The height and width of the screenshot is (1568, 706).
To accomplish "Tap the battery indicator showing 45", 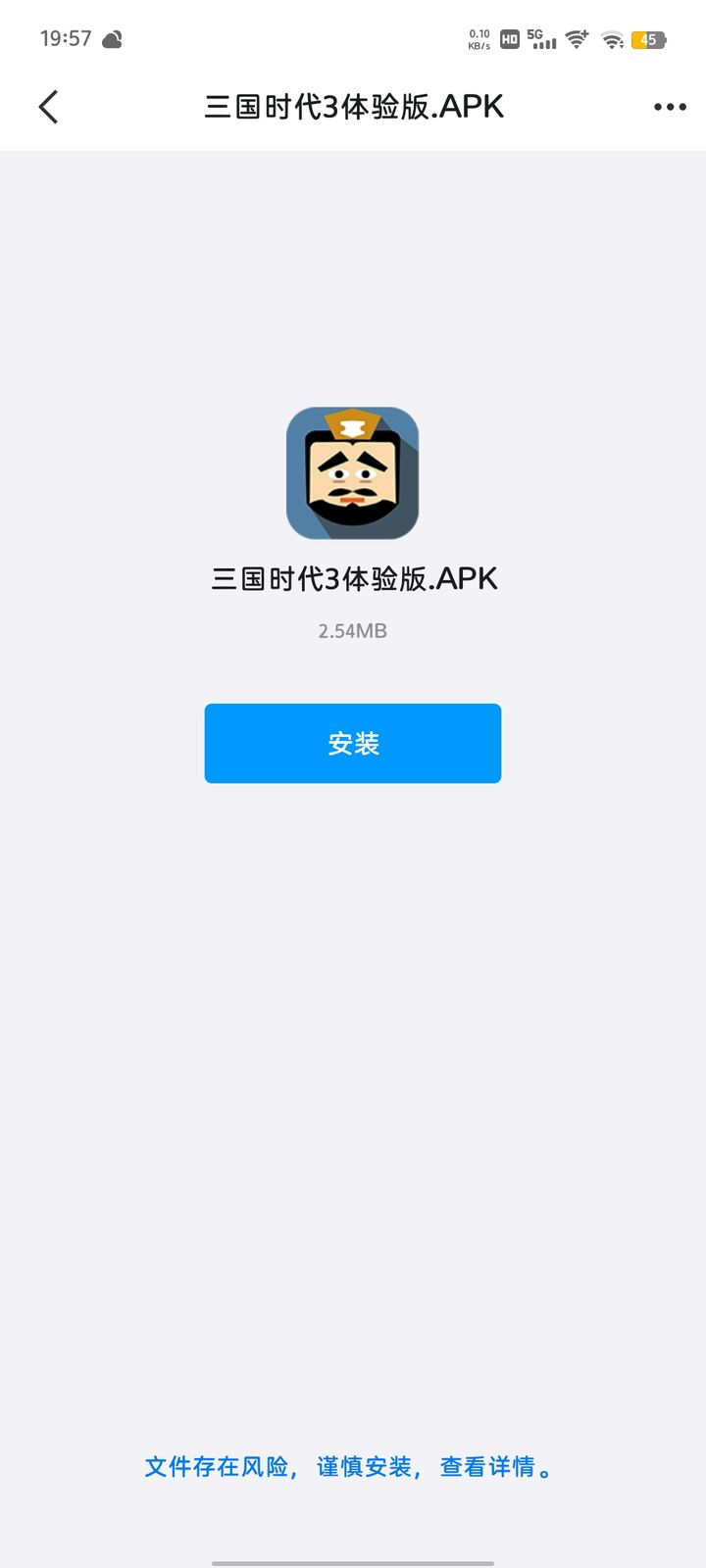I will point(647,39).
